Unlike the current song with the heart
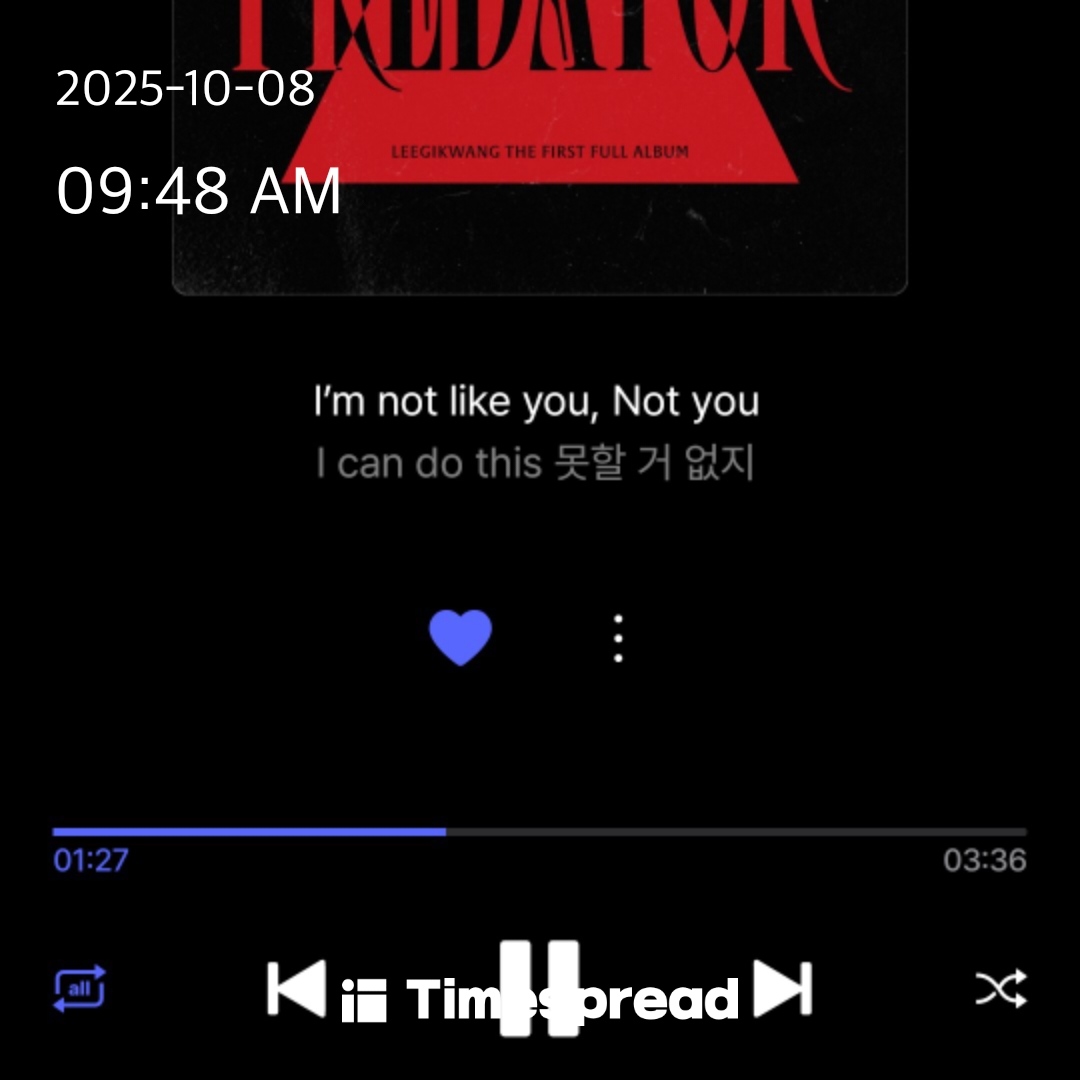 pyautogui.click(x=460, y=637)
